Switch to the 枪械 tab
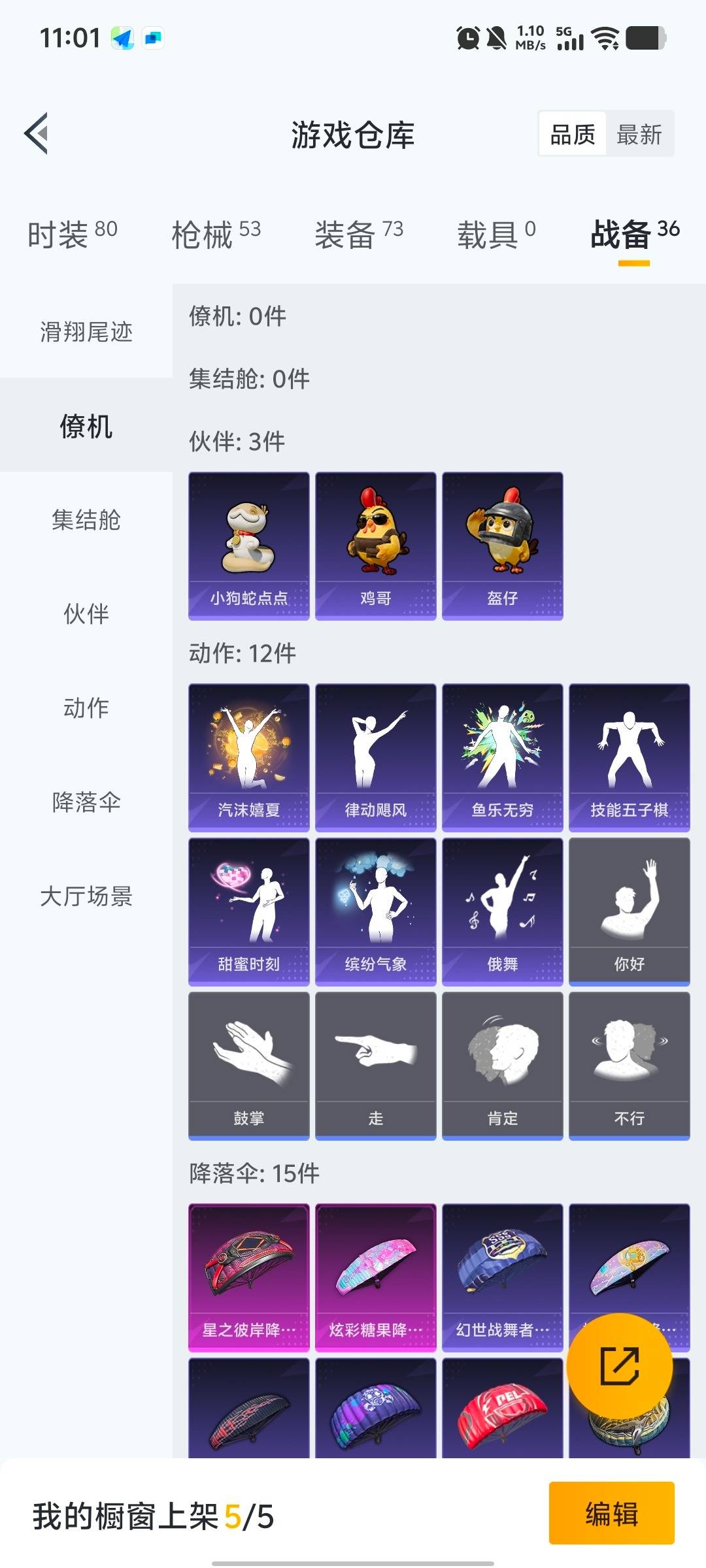Viewport: 706px width, 1568px height. pyautogui.click(x=216, y=234)
